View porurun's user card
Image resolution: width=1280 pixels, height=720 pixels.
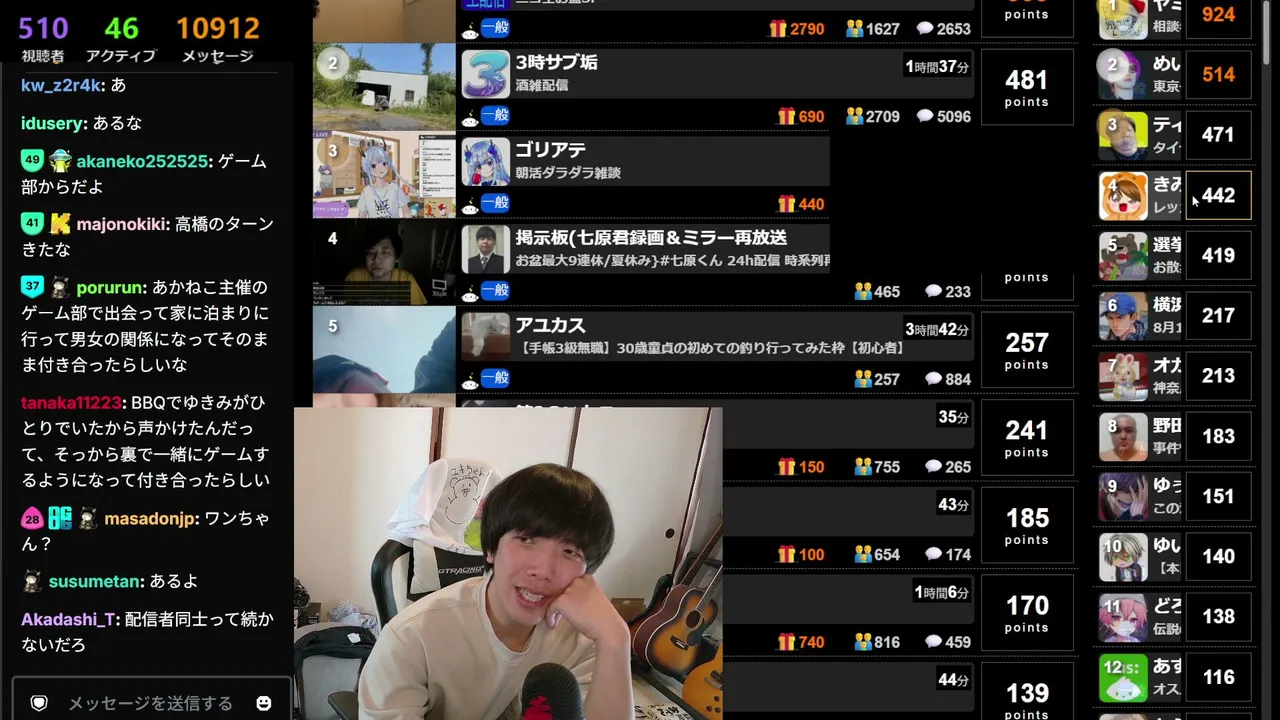[111, 287]
